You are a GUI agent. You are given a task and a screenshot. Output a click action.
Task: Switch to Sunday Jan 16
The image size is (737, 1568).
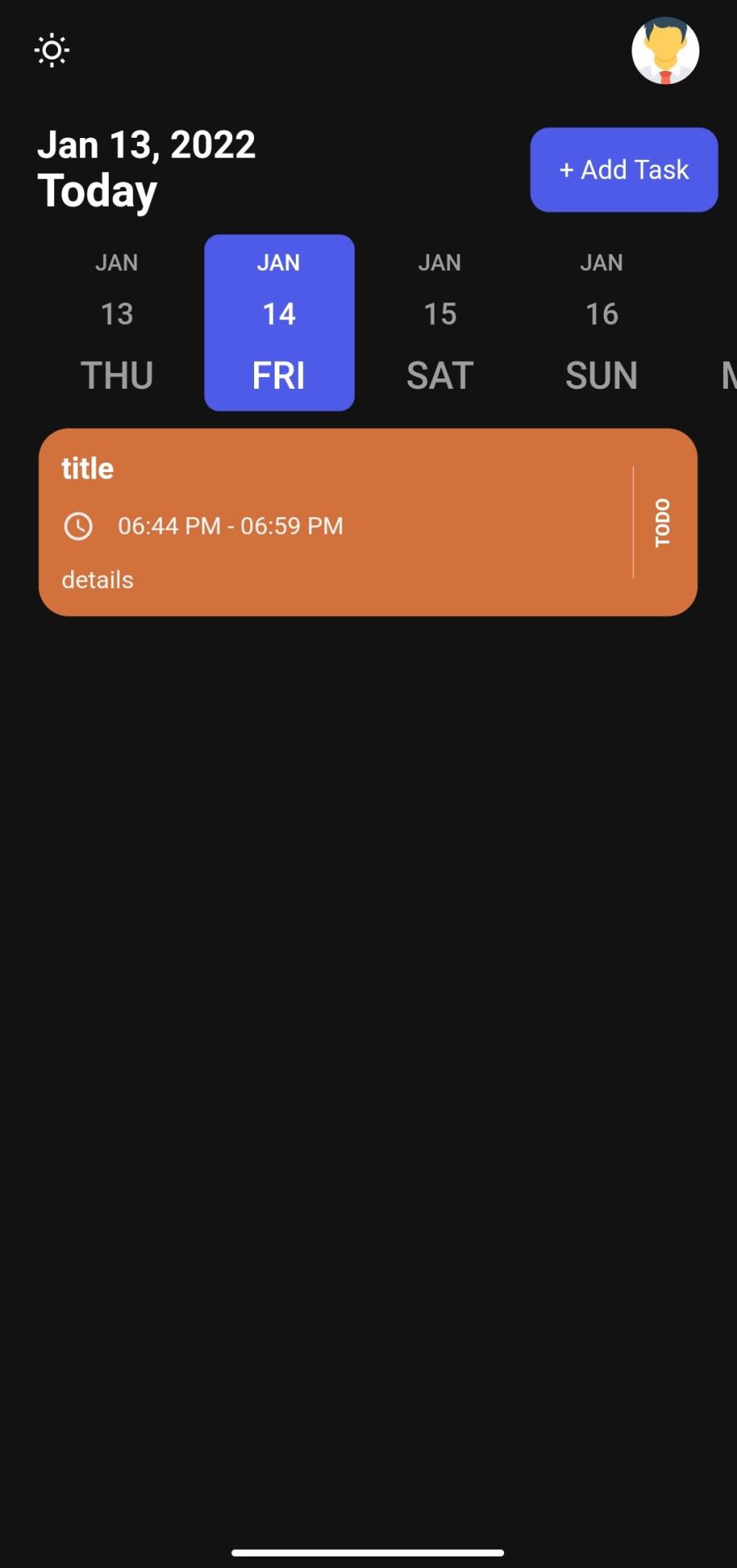click(x=601, y=322)
